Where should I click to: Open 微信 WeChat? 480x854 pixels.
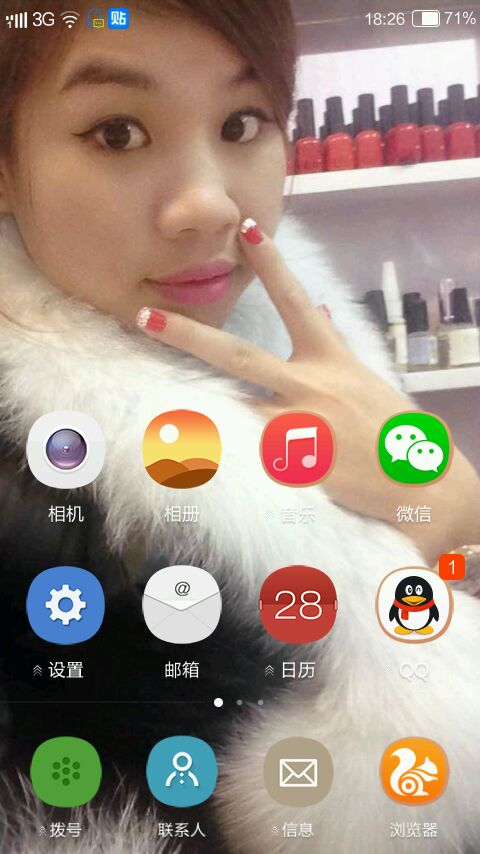(x=414, y=449)
